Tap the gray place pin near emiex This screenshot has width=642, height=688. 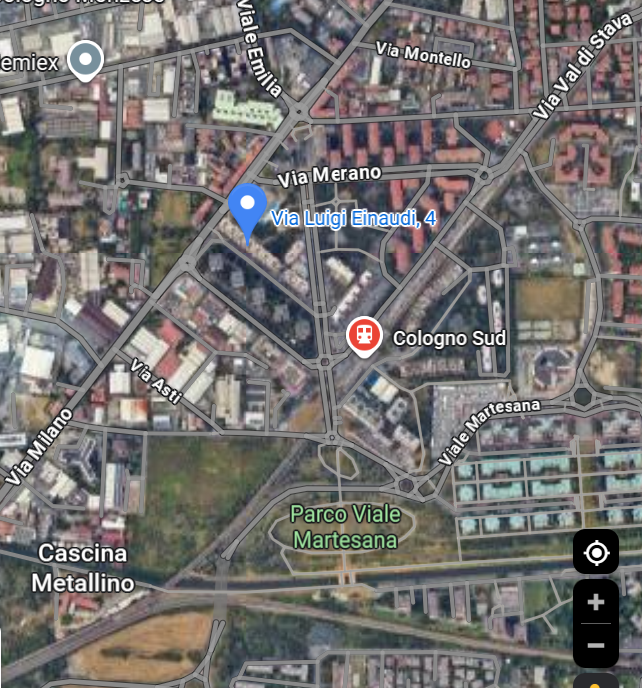(86, 61)
